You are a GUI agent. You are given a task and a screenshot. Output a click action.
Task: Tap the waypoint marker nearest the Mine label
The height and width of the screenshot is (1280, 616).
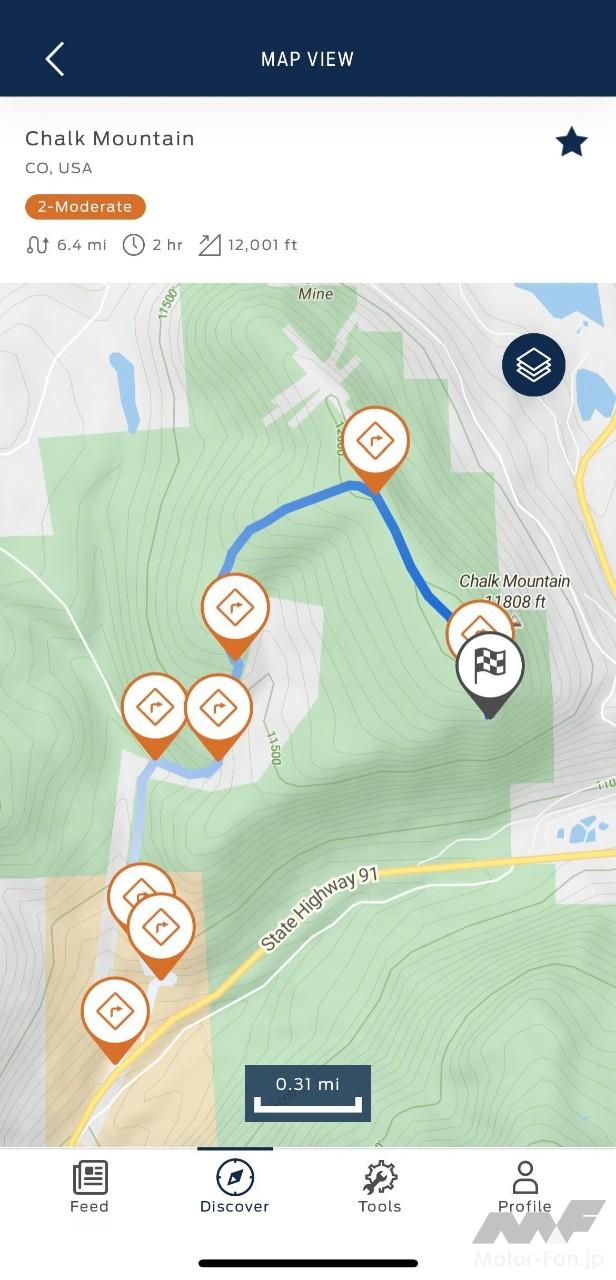[375, 443]
